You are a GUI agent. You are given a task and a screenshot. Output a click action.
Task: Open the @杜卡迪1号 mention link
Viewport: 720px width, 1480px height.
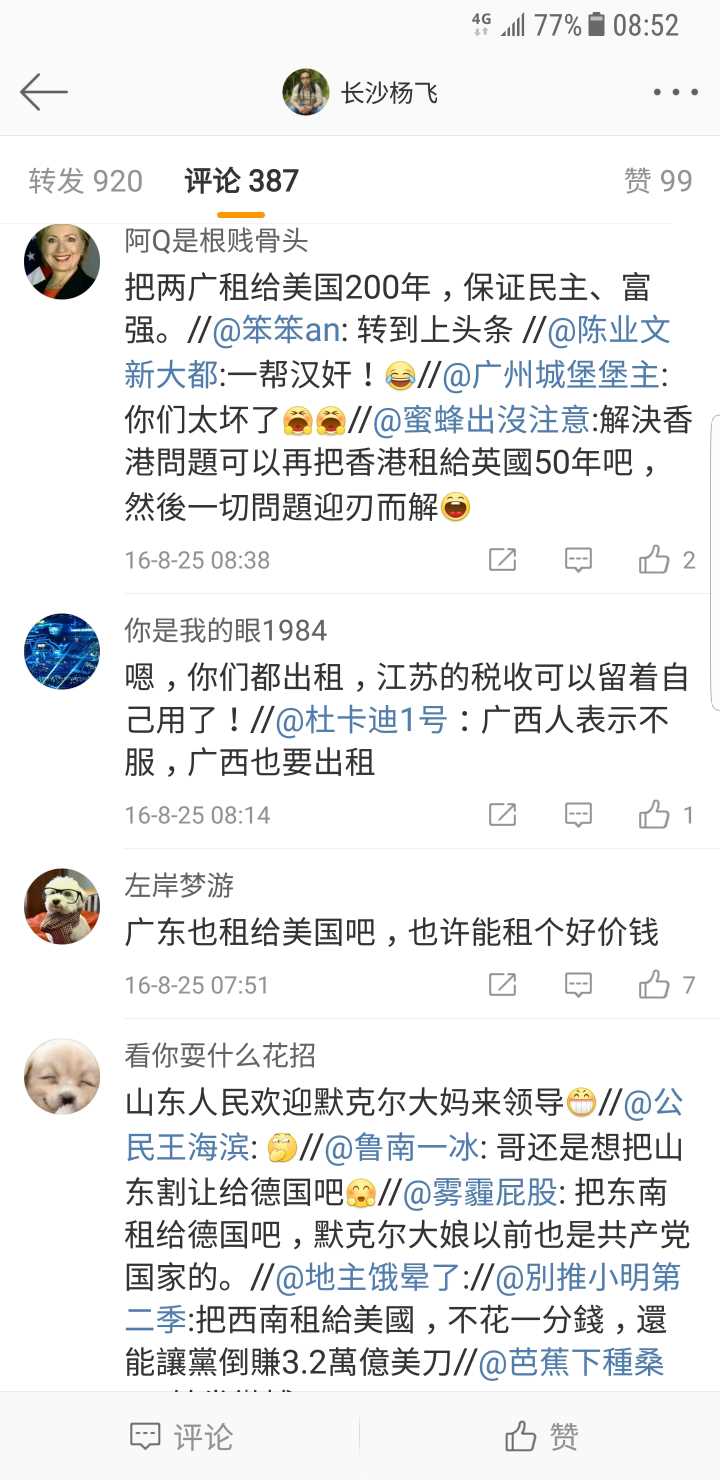(361, 720)
